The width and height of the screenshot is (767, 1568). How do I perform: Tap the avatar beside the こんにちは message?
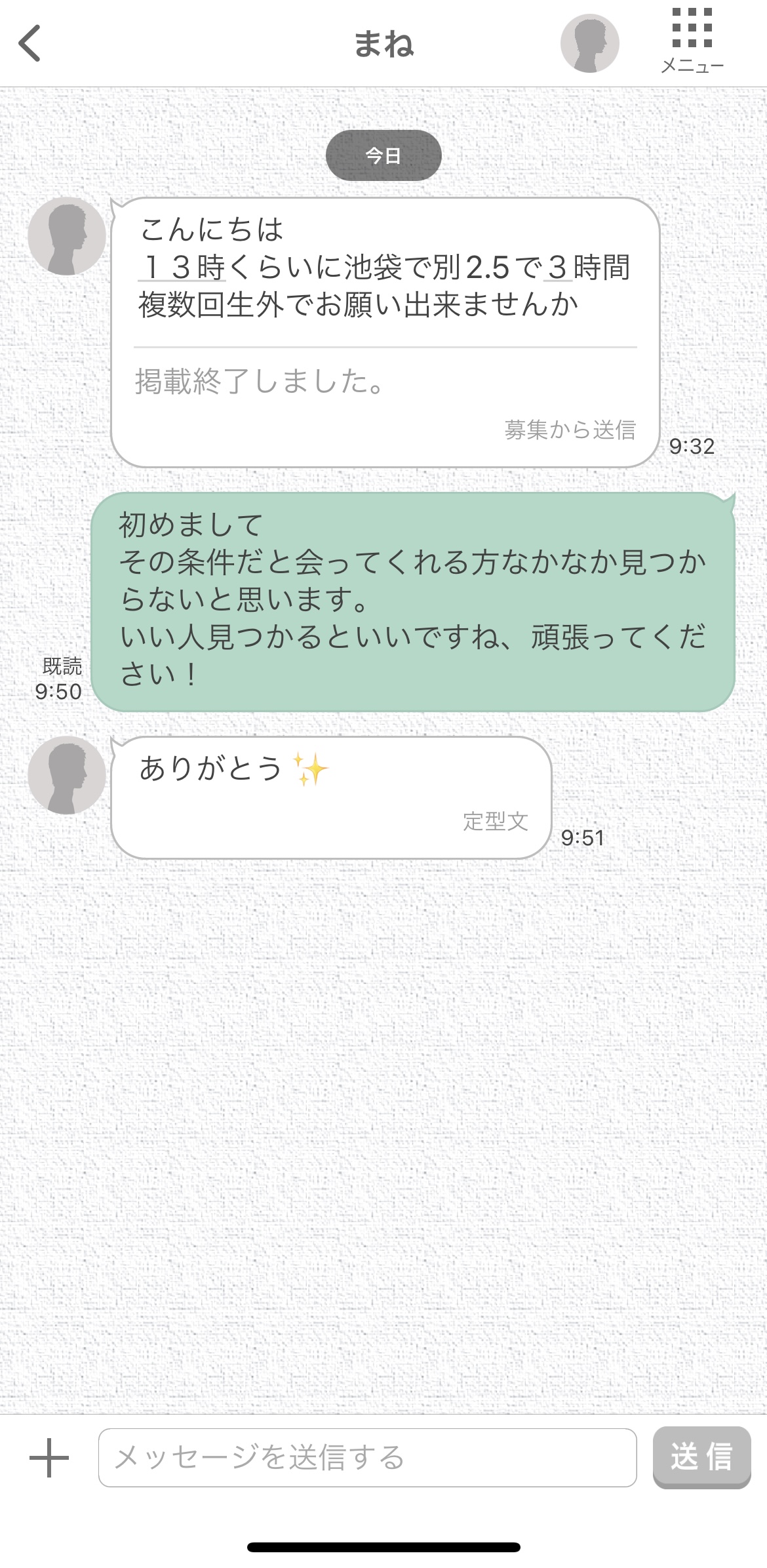point(66,236)
